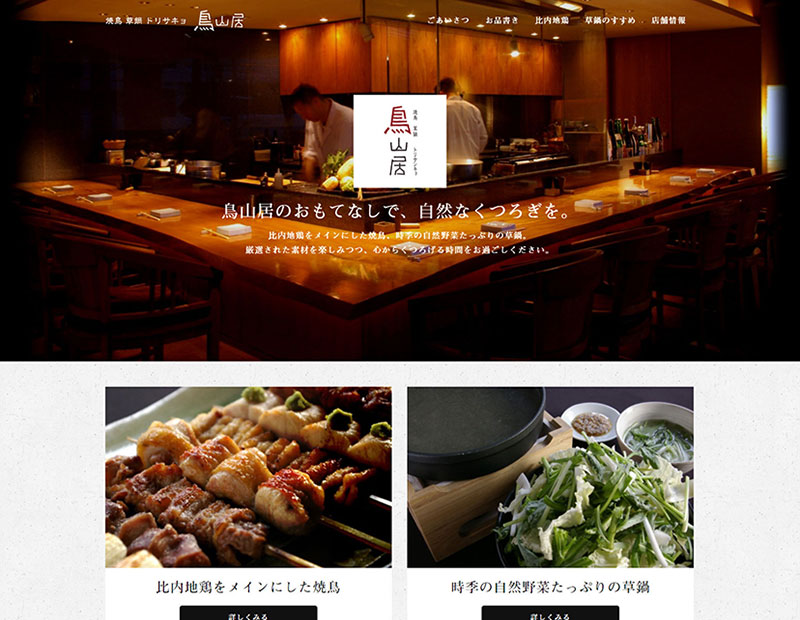The width and height of the screenshot is (800, 620).
Task: Tap 詳しくみる under 比内地鶏をメインにした焼鳥
Action: pos(248,613)
